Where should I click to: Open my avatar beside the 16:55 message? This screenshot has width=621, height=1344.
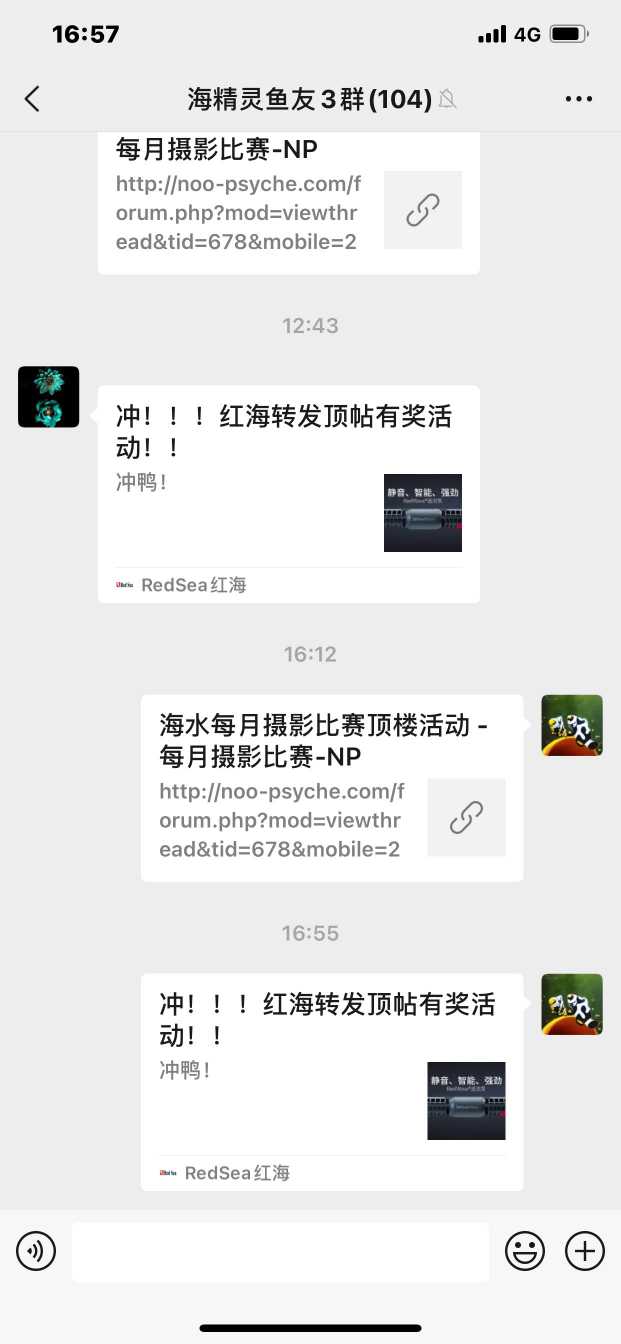572,1004
